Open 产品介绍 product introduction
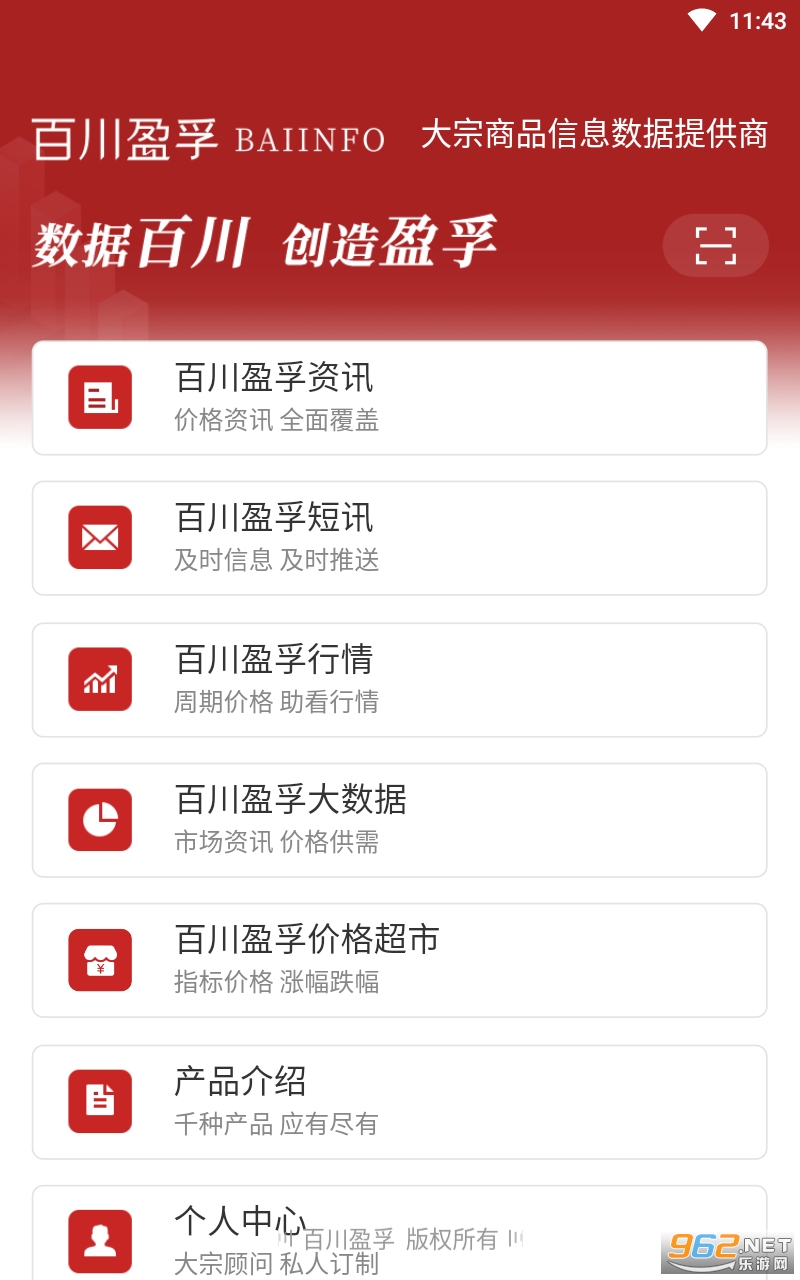The width and height of the screenshot is (800, 1280). coord(400,1102)
